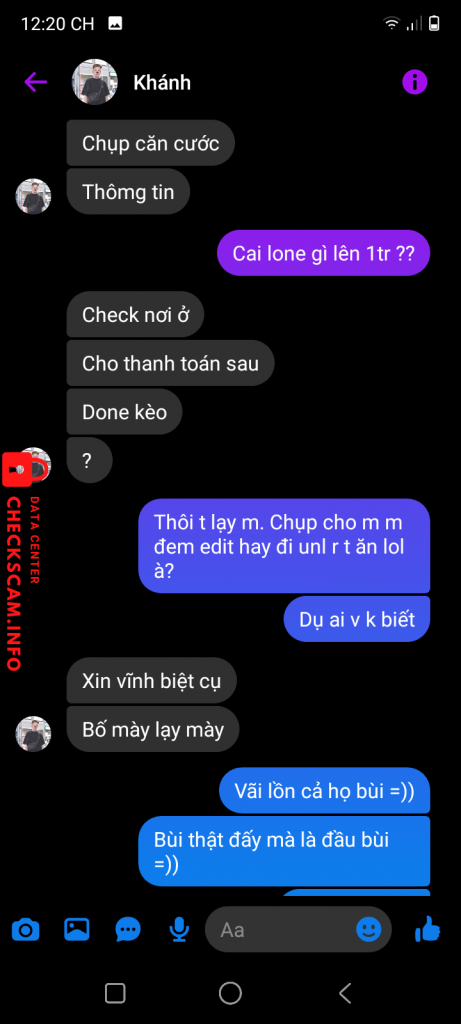Open the gallery to attach an image
Image resolution: width=461 pixels, height=1024 pixels.
click(76, 929)
